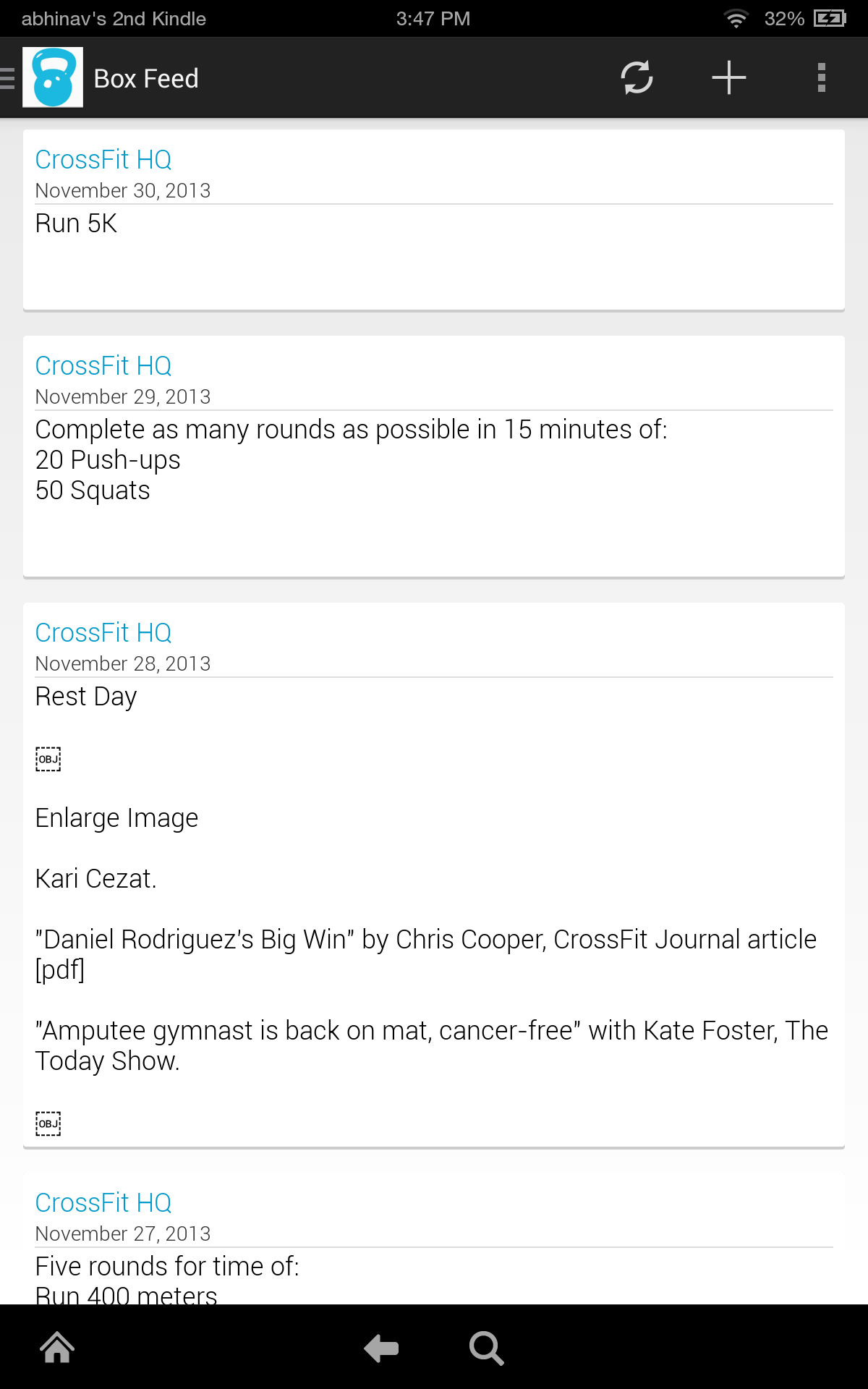Open the overflow options menu
This screenshot has height=1389, width=868.
[x=822, y=77]
